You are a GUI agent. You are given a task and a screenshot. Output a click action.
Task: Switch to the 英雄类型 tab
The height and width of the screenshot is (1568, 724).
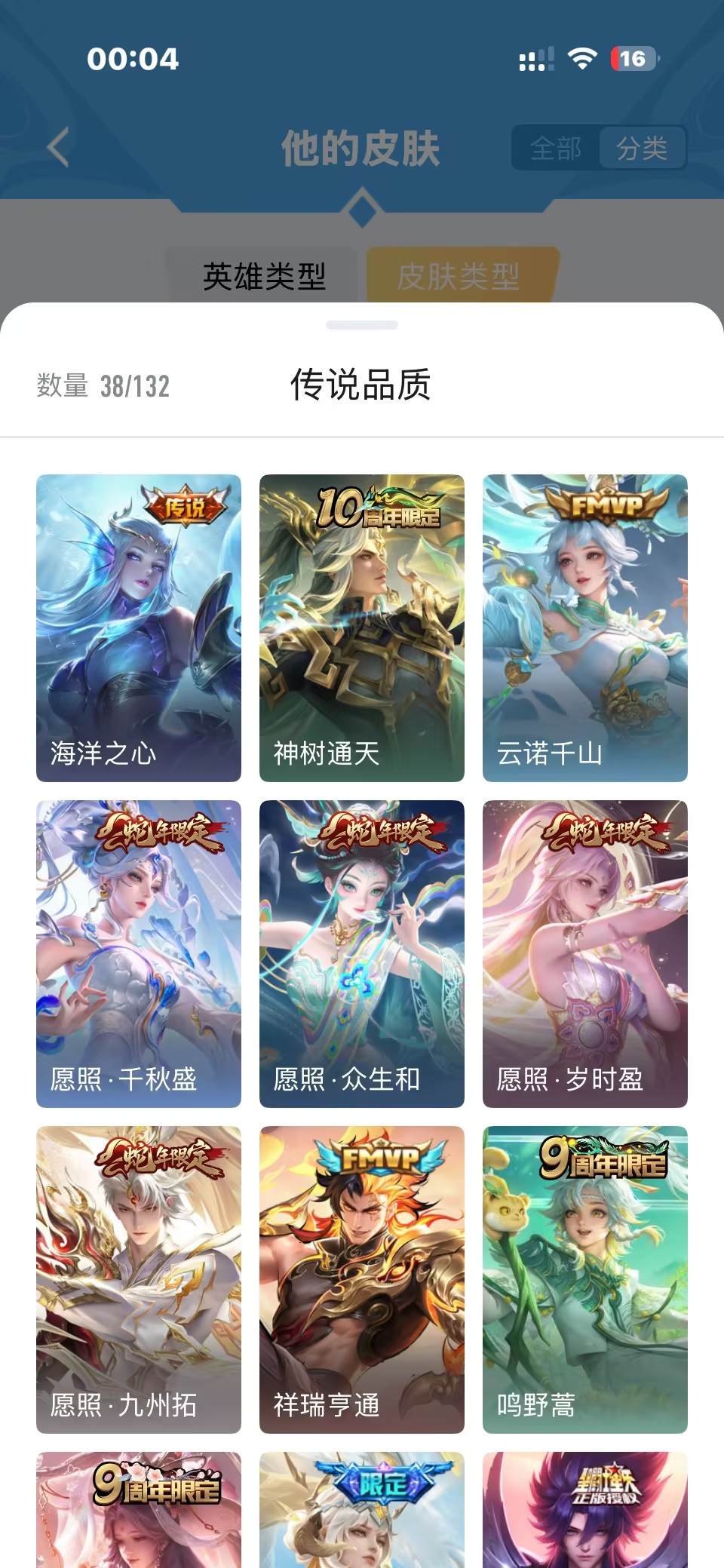[265, 277]
